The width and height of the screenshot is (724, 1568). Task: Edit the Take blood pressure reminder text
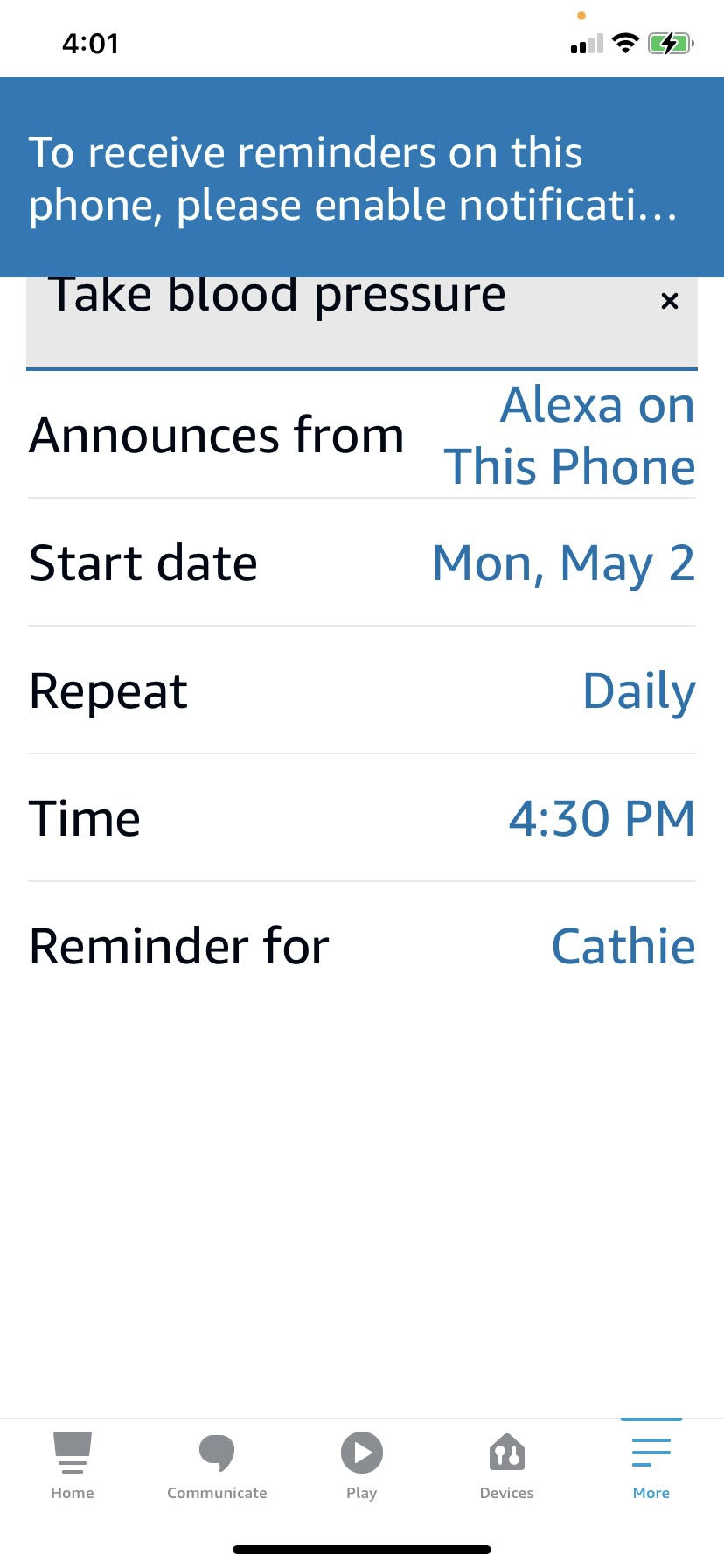[278, 296]
